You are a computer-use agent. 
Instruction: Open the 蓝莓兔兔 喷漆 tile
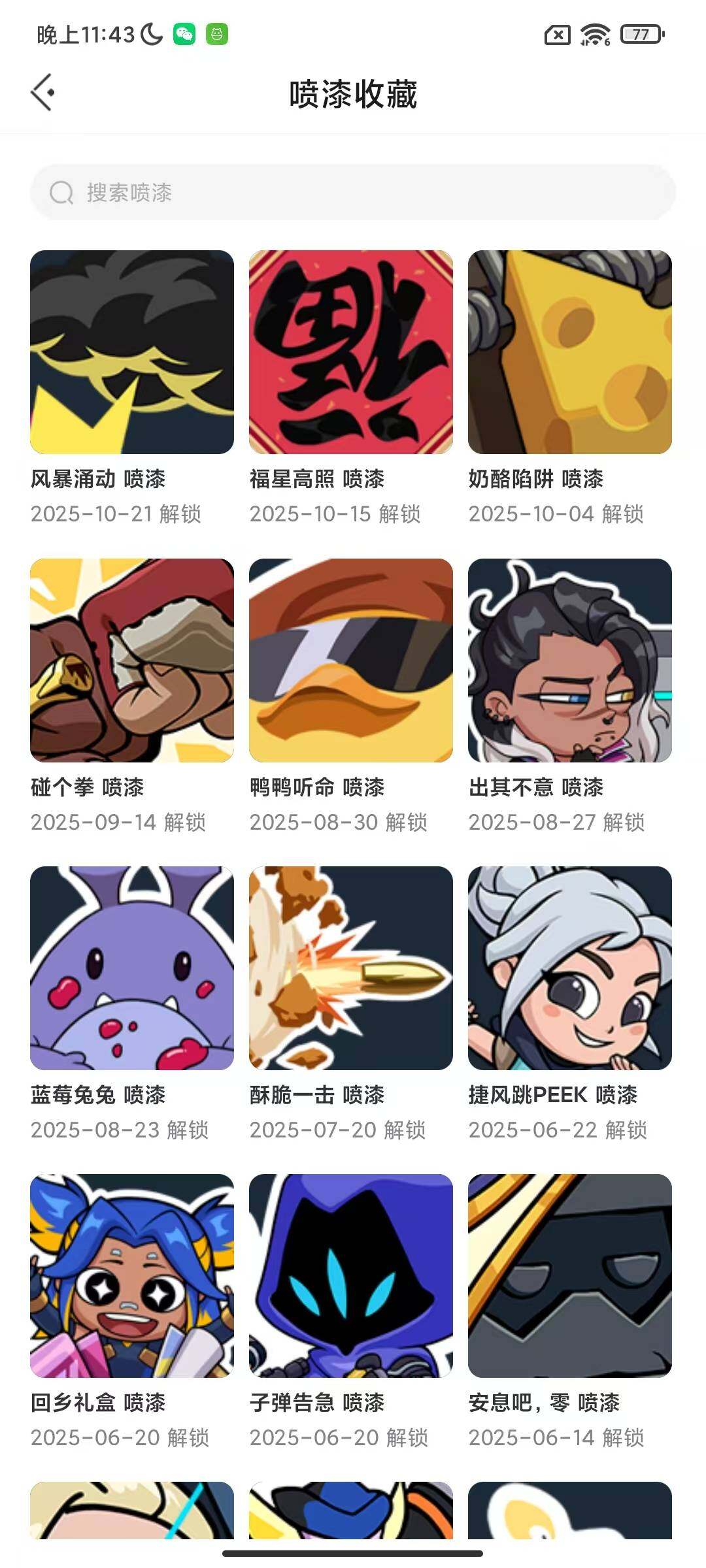(x=132, y=968)
